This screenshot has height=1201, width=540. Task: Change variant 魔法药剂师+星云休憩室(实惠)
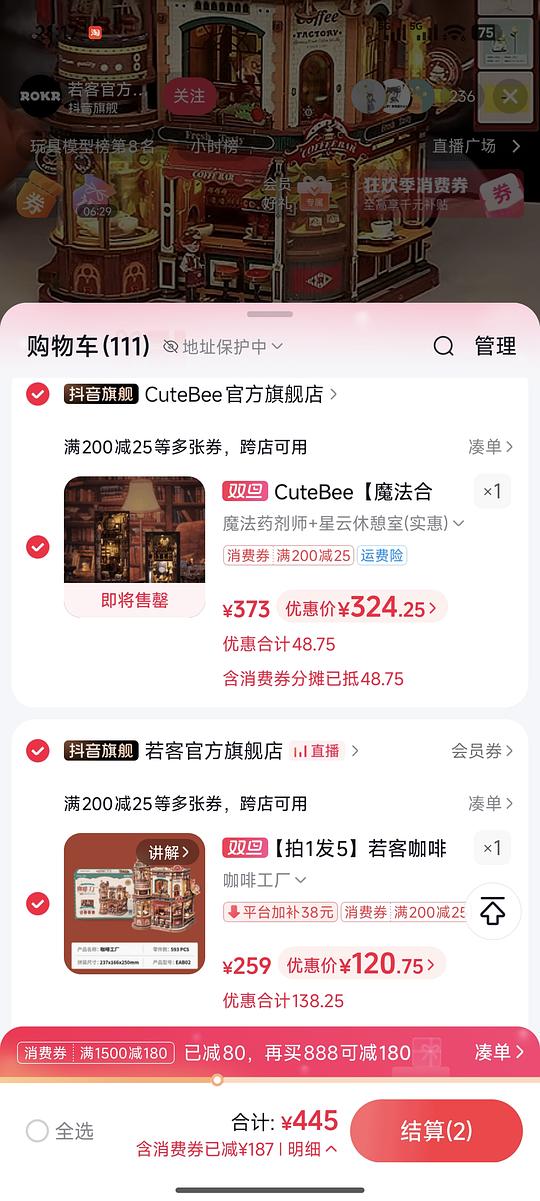click(343, 523)
